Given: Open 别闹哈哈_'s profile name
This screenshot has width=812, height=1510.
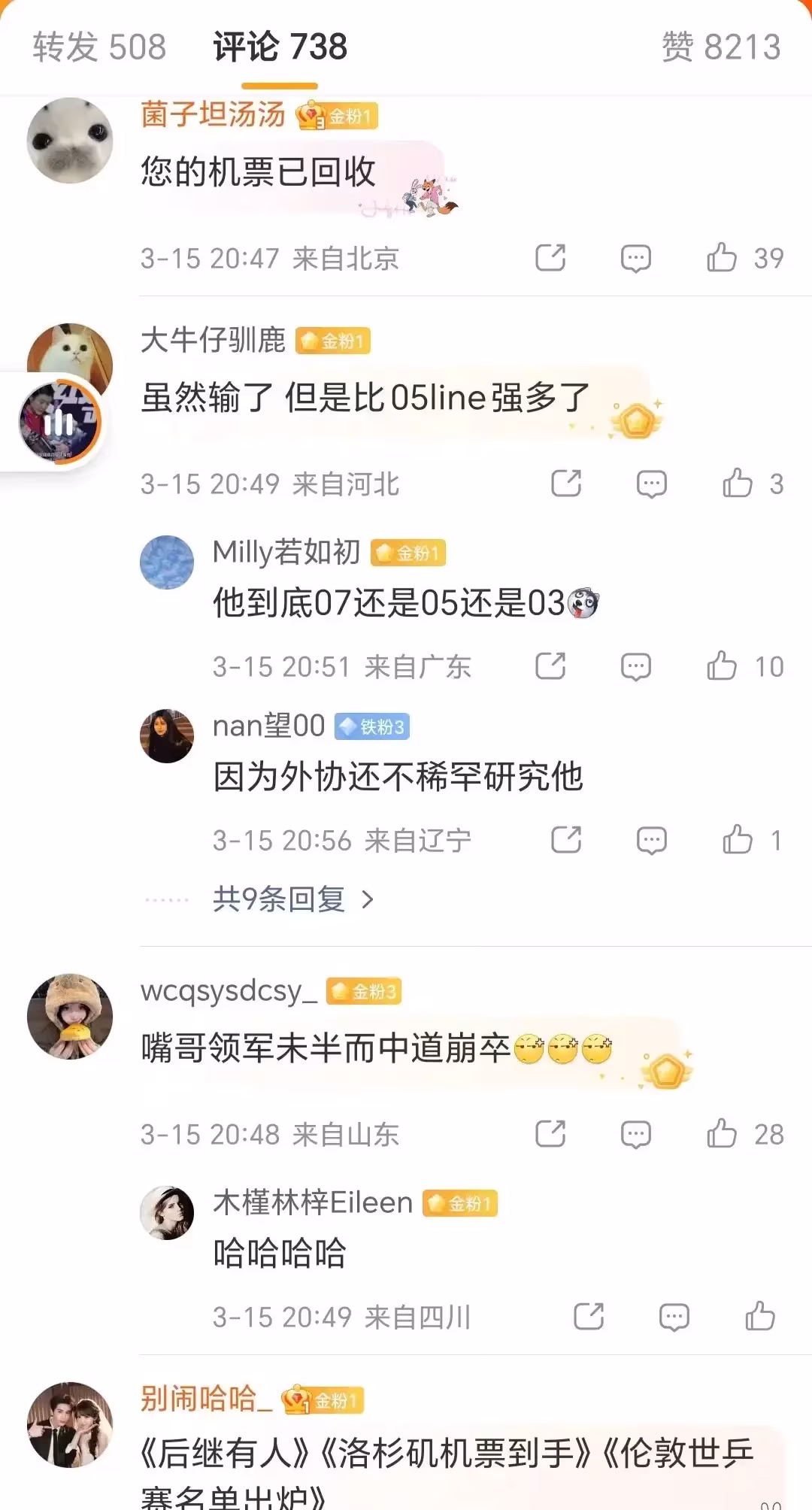Looking at the screenshot, I should [x=206, y=1399].
